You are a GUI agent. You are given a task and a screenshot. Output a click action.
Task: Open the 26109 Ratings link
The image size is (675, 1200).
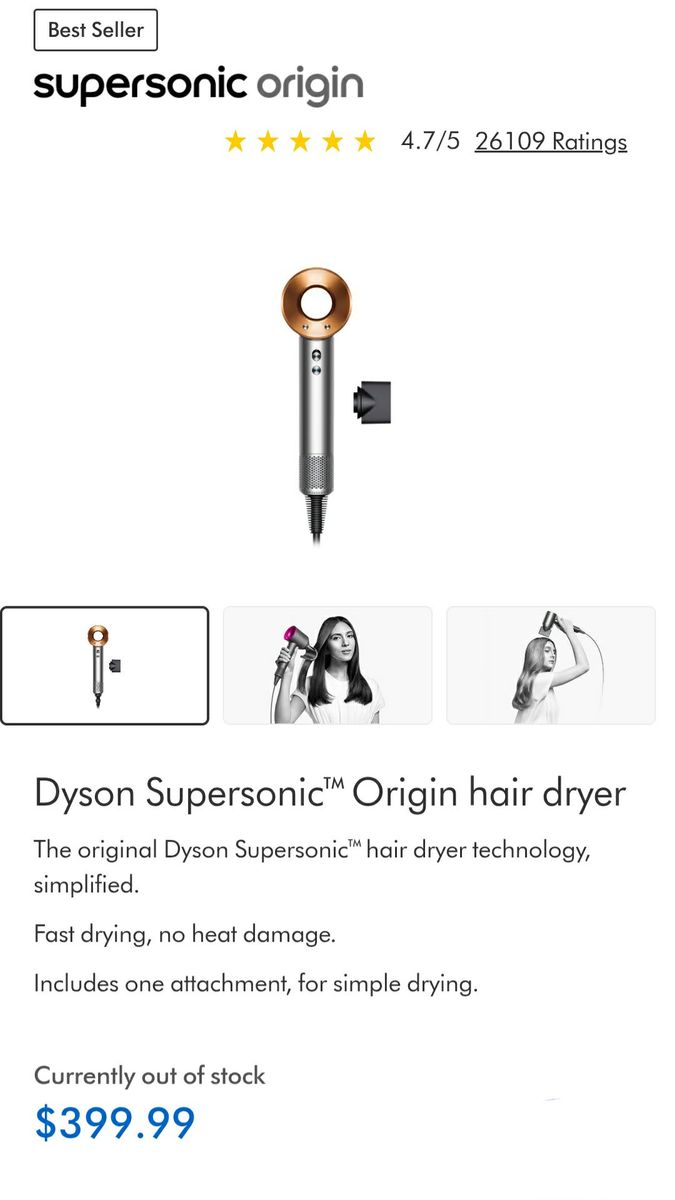tap(551, 141)
